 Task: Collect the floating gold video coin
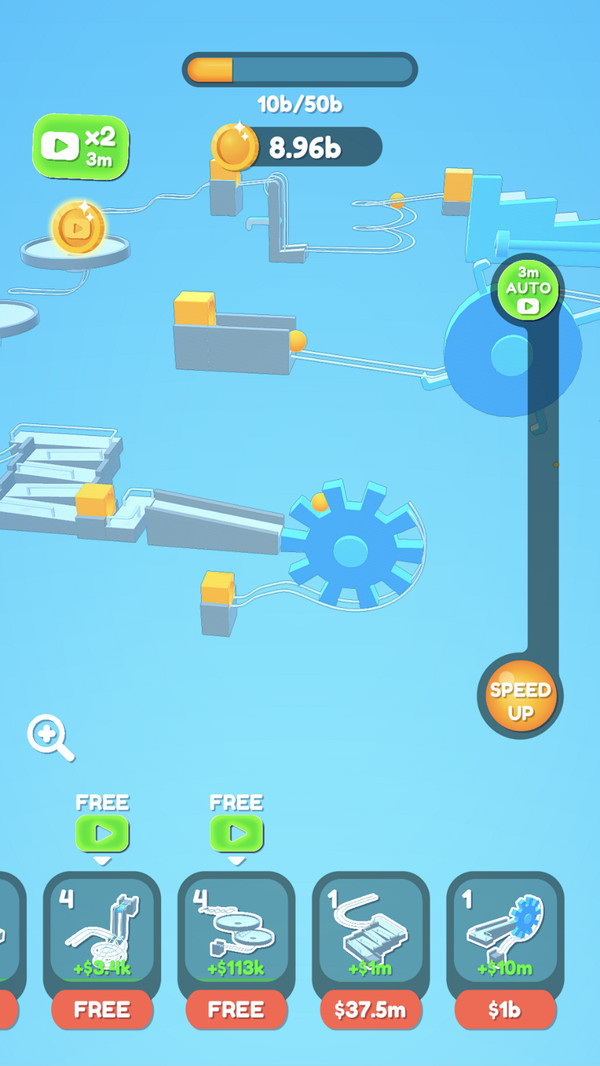point(77,228)
